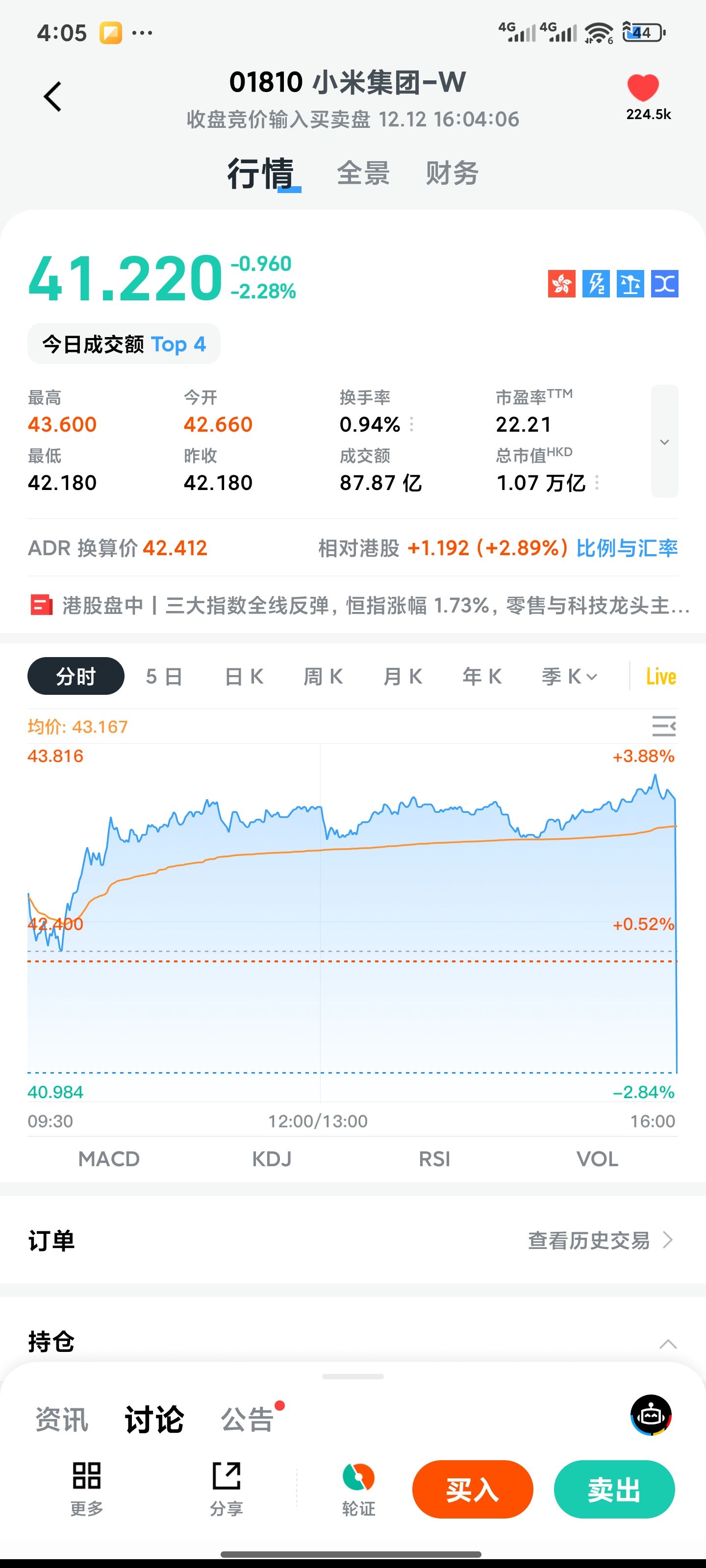Open the 比例与汇率 link
This screenshot has height=1568, width=706.
pyautogui.click(x=627, y=548)
